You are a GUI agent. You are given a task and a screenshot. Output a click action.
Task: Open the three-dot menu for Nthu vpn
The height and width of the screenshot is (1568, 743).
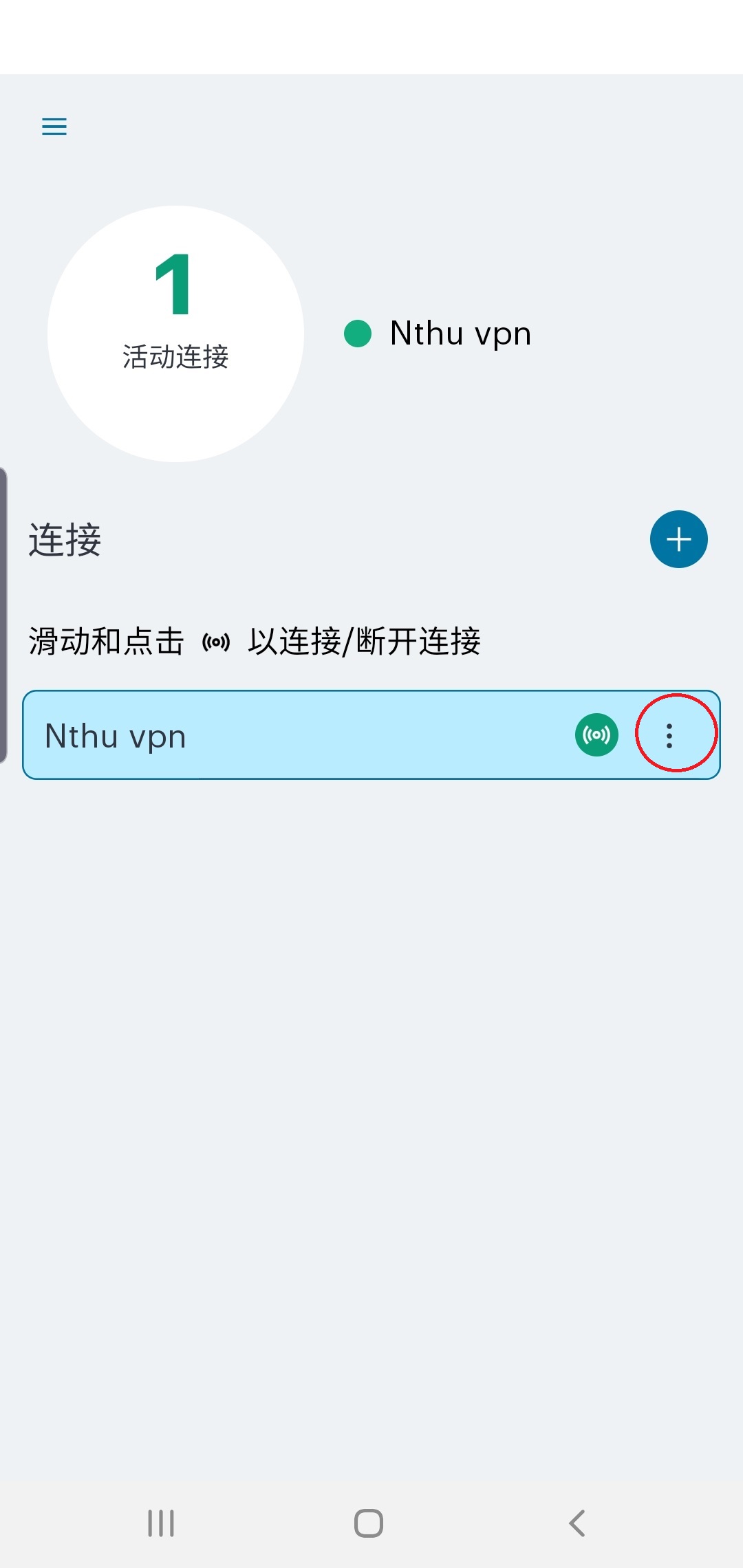[669, 735]
